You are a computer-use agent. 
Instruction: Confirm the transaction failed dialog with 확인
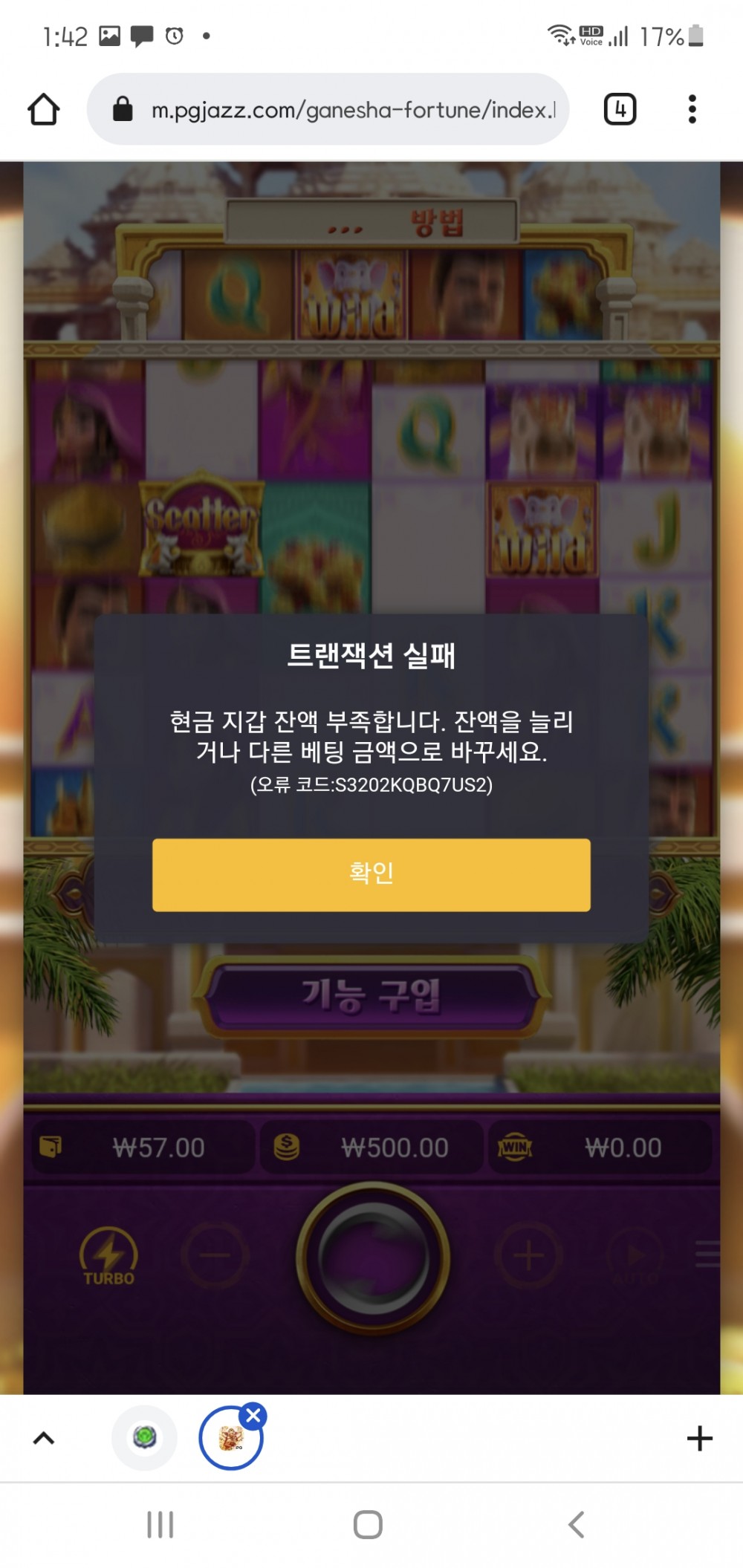[x=371, y=874]
